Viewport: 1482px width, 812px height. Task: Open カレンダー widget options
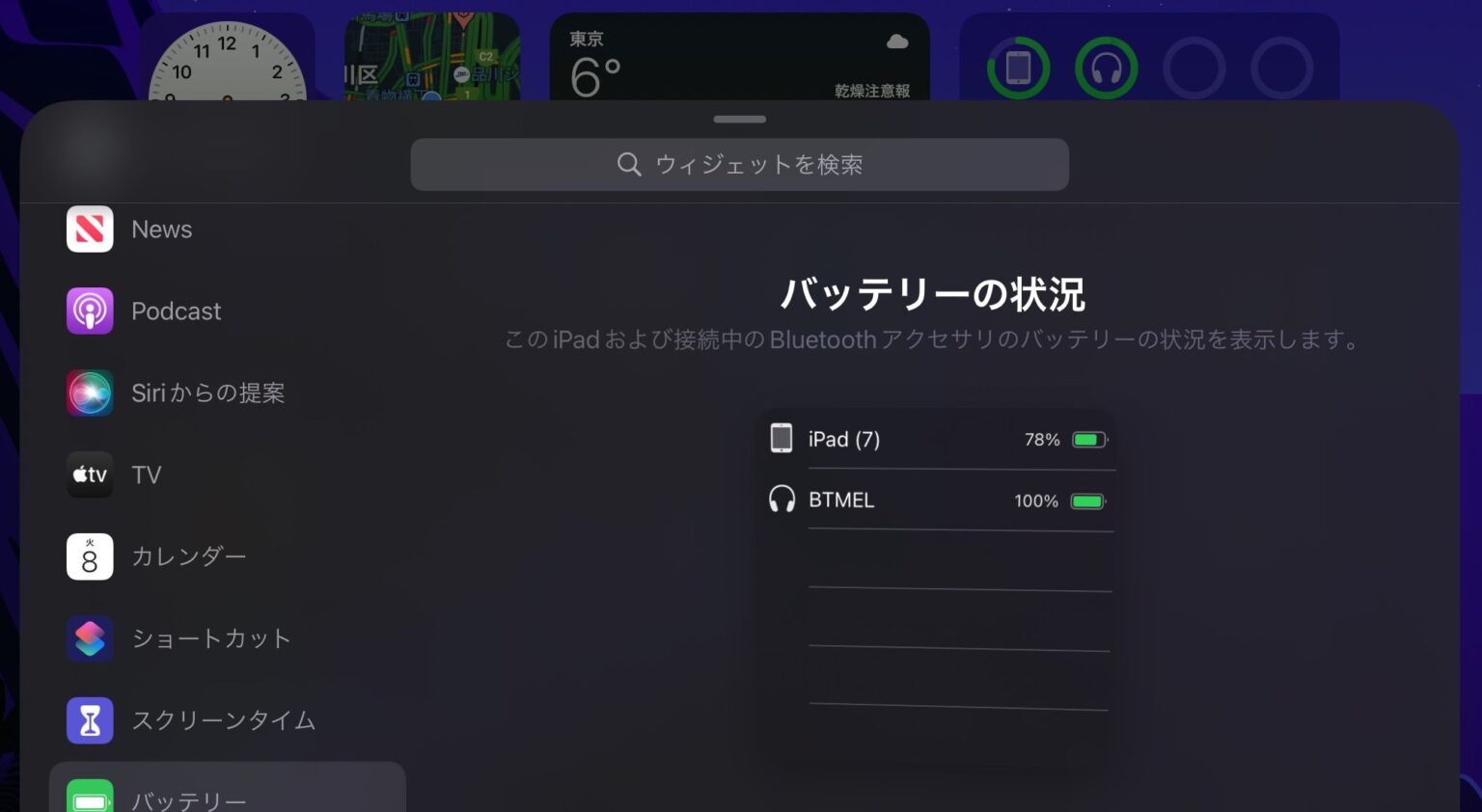(x=188, y=556)
